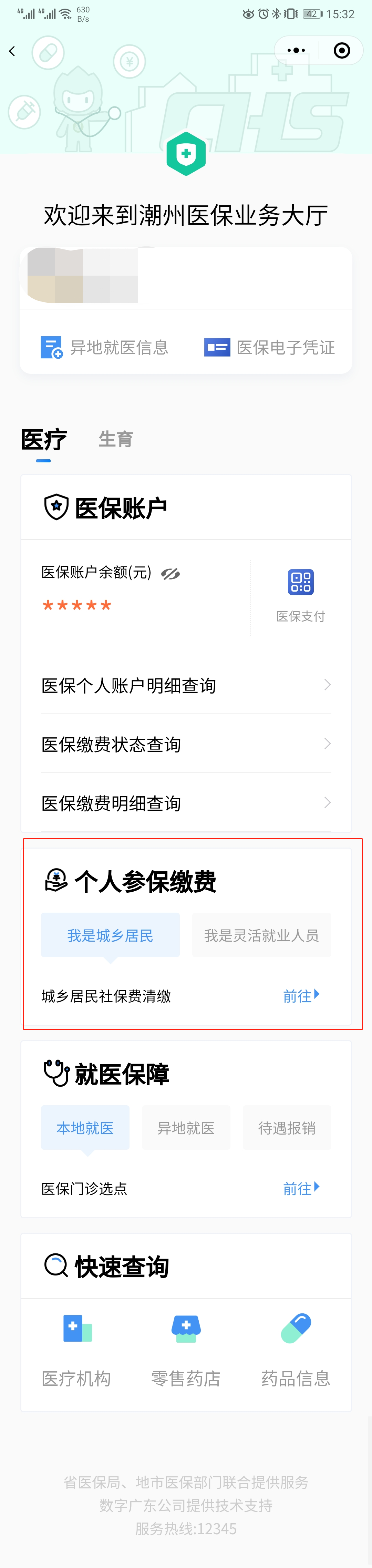Go back using the top-left arrow
This screenshot has width=372, height=1568.
pos(12,51)
